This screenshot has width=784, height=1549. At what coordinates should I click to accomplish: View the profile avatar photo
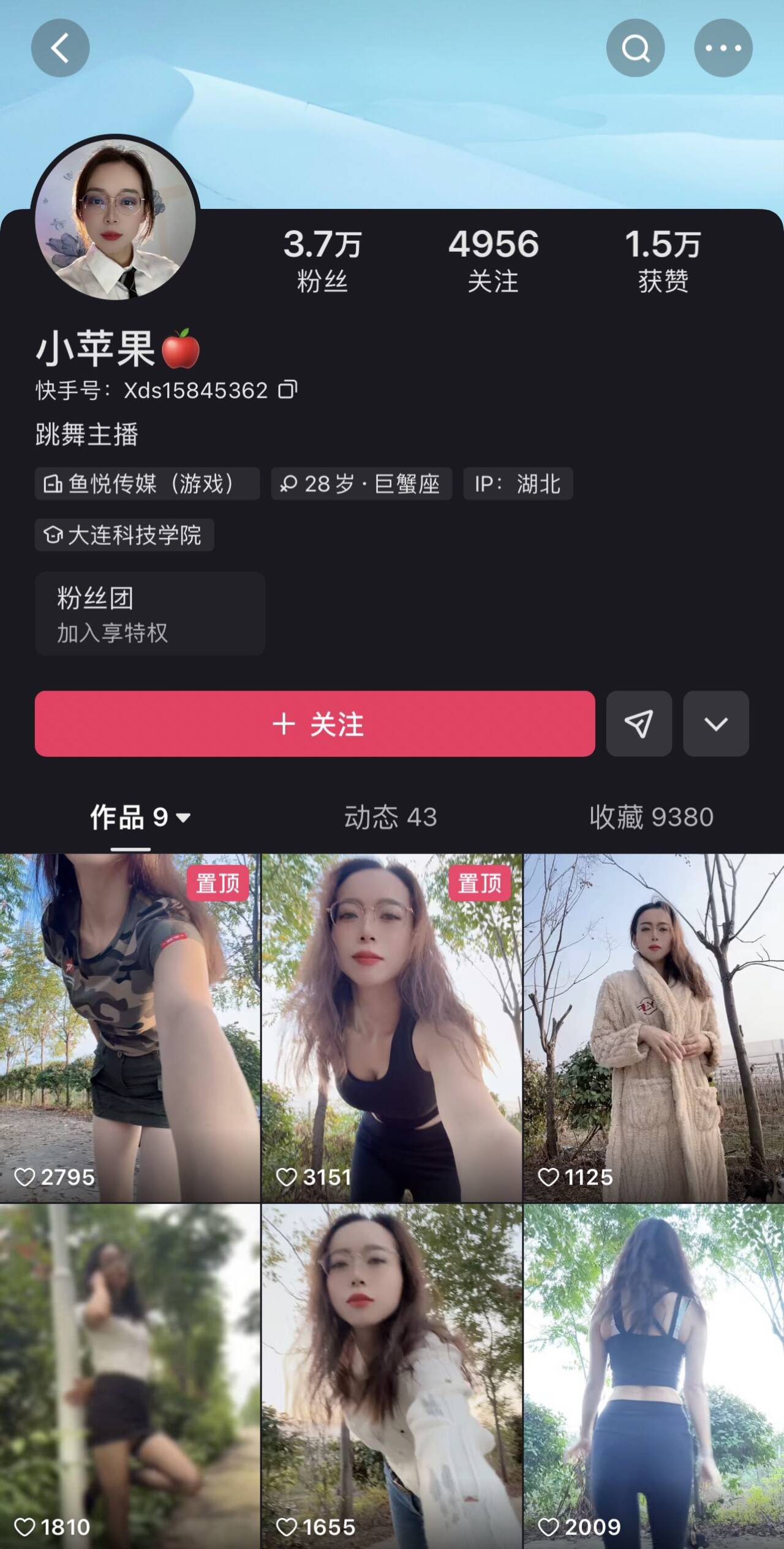[116, 218]
